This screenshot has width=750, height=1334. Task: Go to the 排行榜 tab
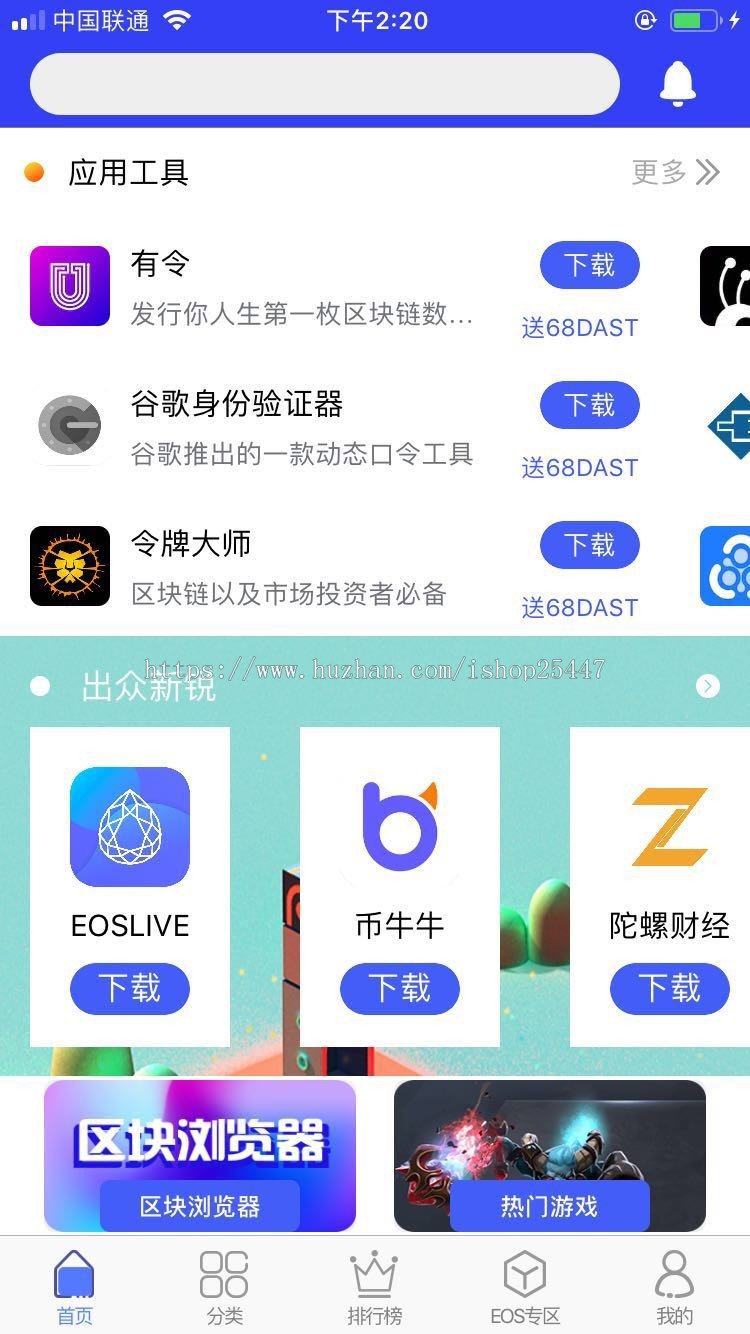pyautogui.click(x=374, y=1288)
